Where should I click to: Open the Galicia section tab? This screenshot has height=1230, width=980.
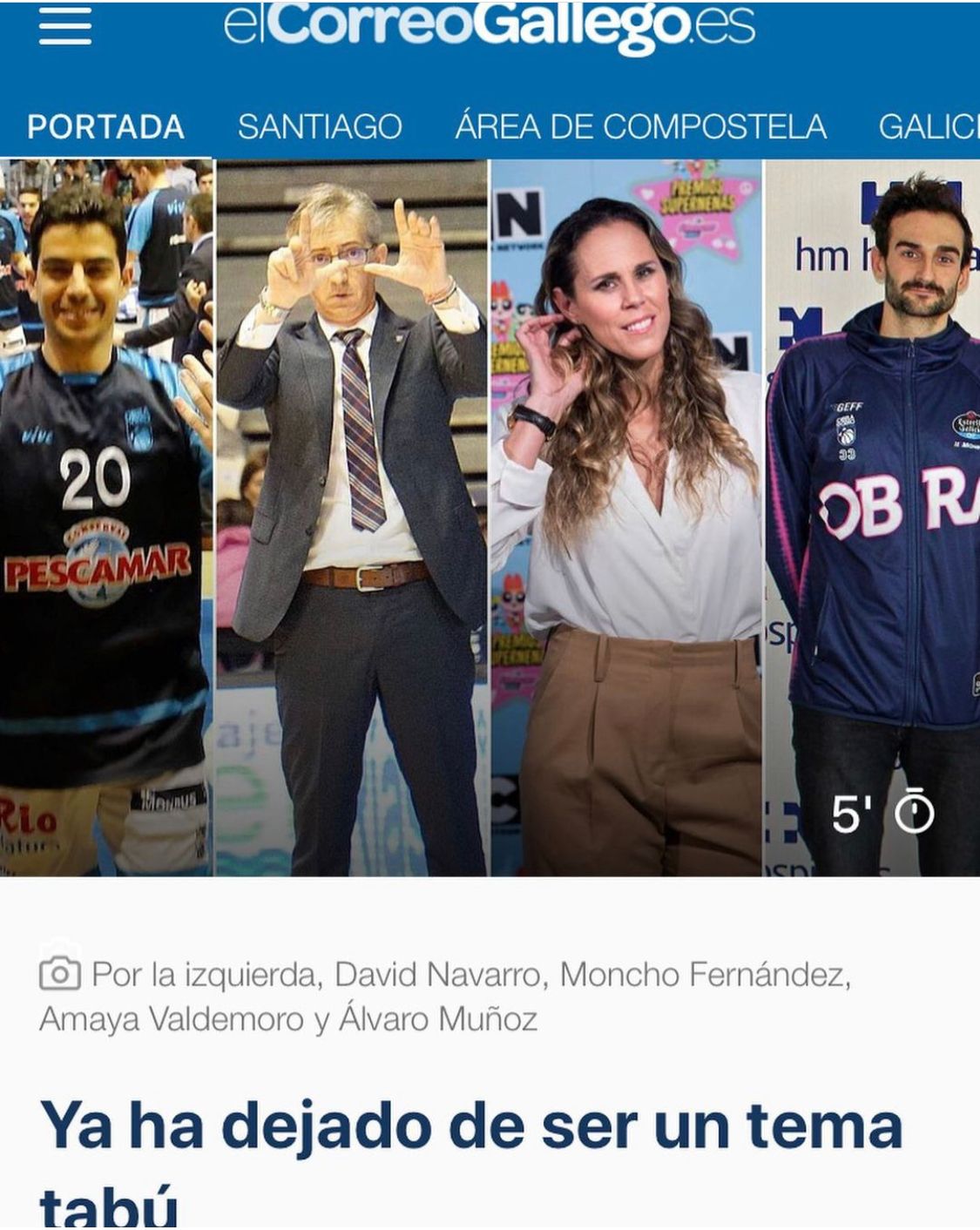(929, 127)
